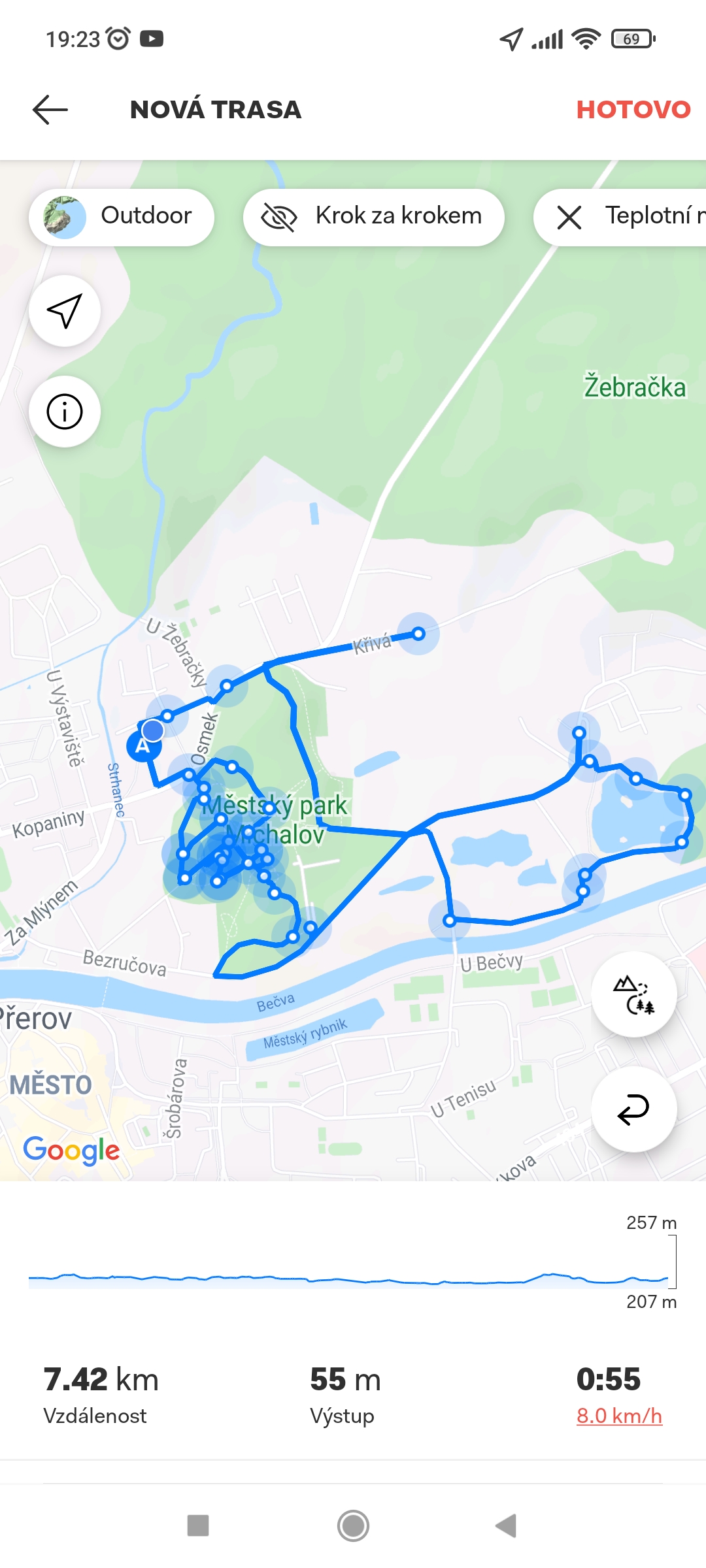This screenshot has width=706, height=1568.
Task: Tap HOTOVO to finish the route
Action: tap(633, 110)
